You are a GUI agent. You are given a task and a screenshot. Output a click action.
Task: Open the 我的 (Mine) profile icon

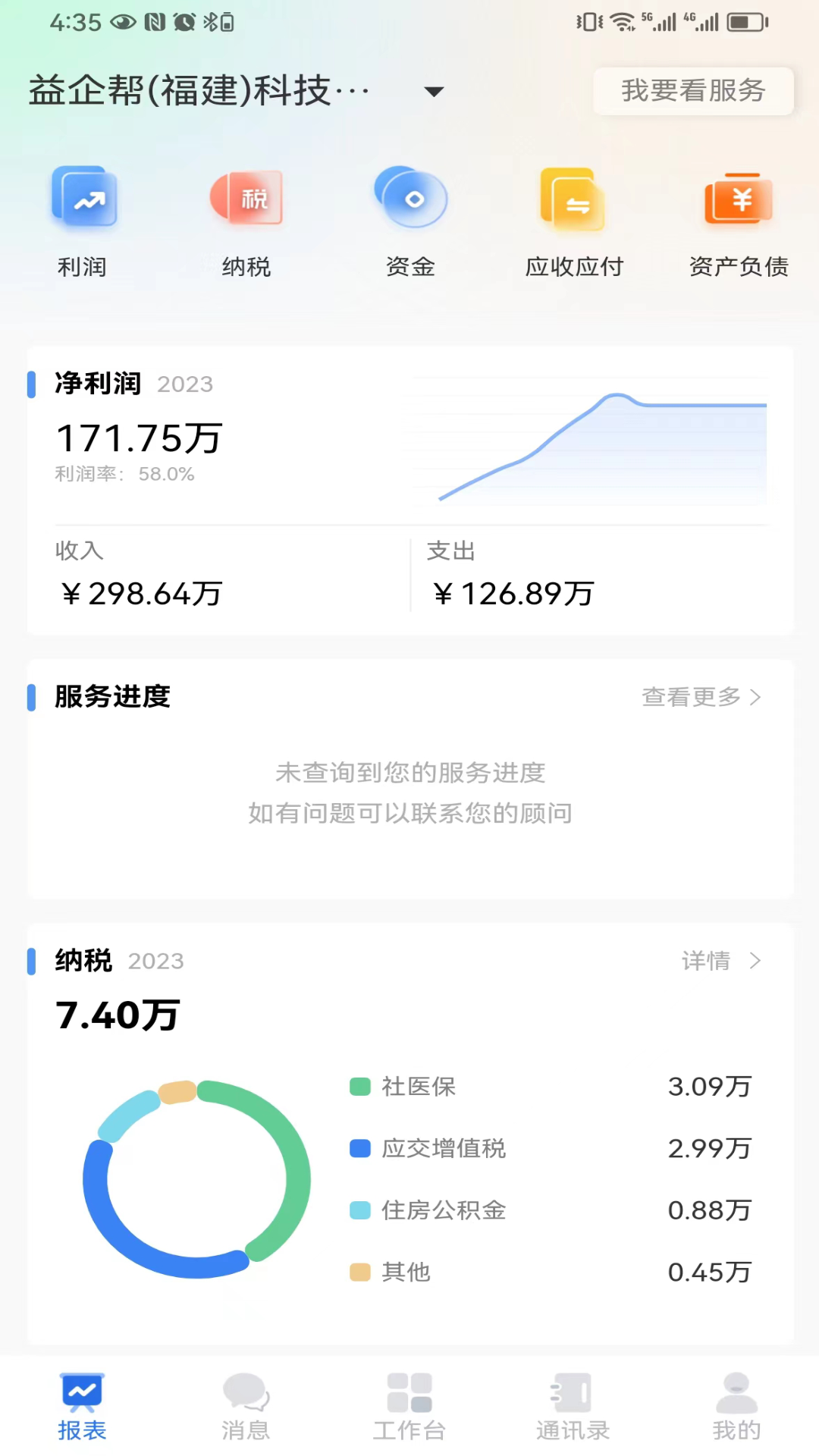coord(734,1395)
